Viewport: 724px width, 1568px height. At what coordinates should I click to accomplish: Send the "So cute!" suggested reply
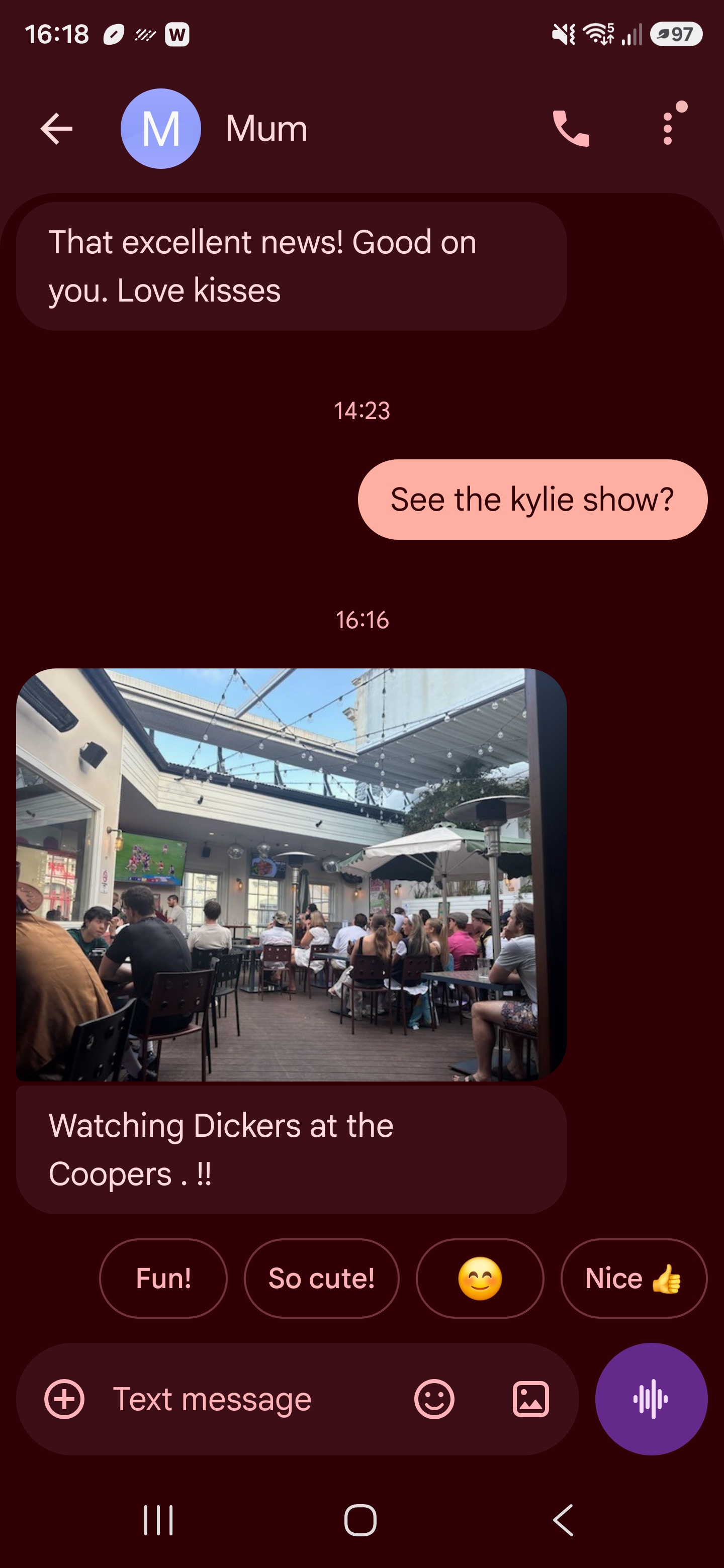tap(321, 1278)
